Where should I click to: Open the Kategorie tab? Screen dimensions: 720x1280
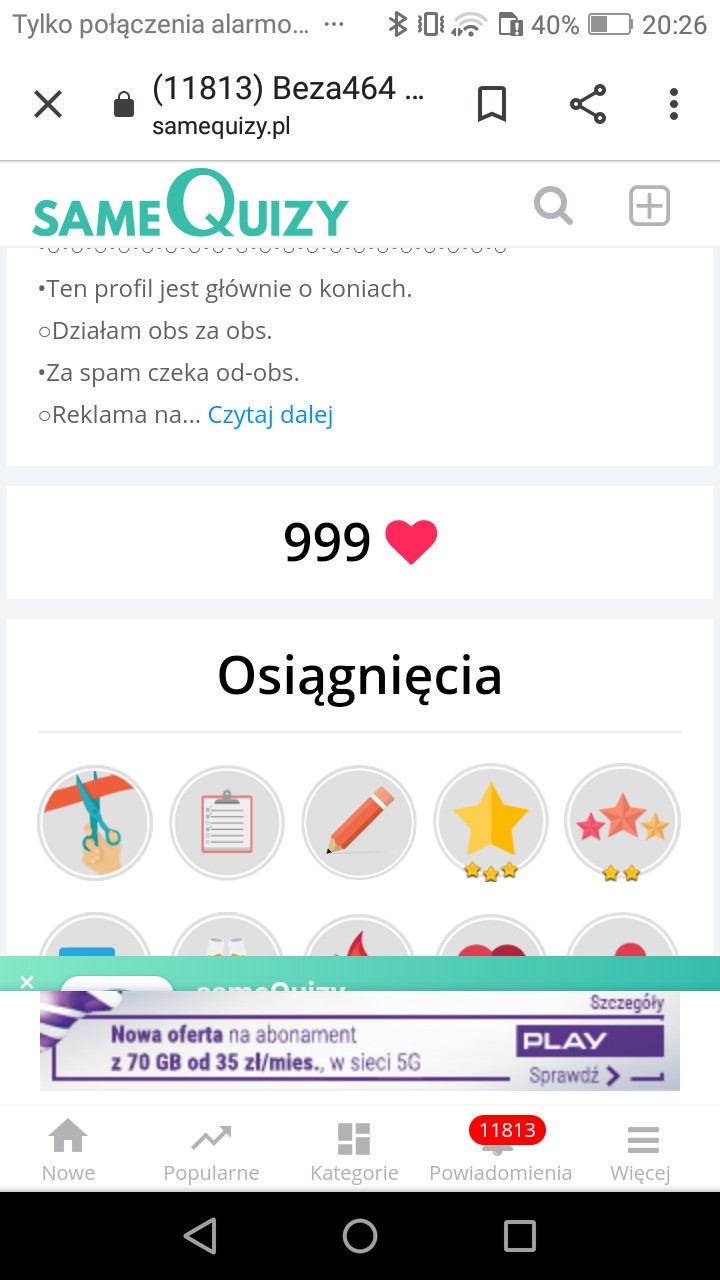[x=354, y=1151]
